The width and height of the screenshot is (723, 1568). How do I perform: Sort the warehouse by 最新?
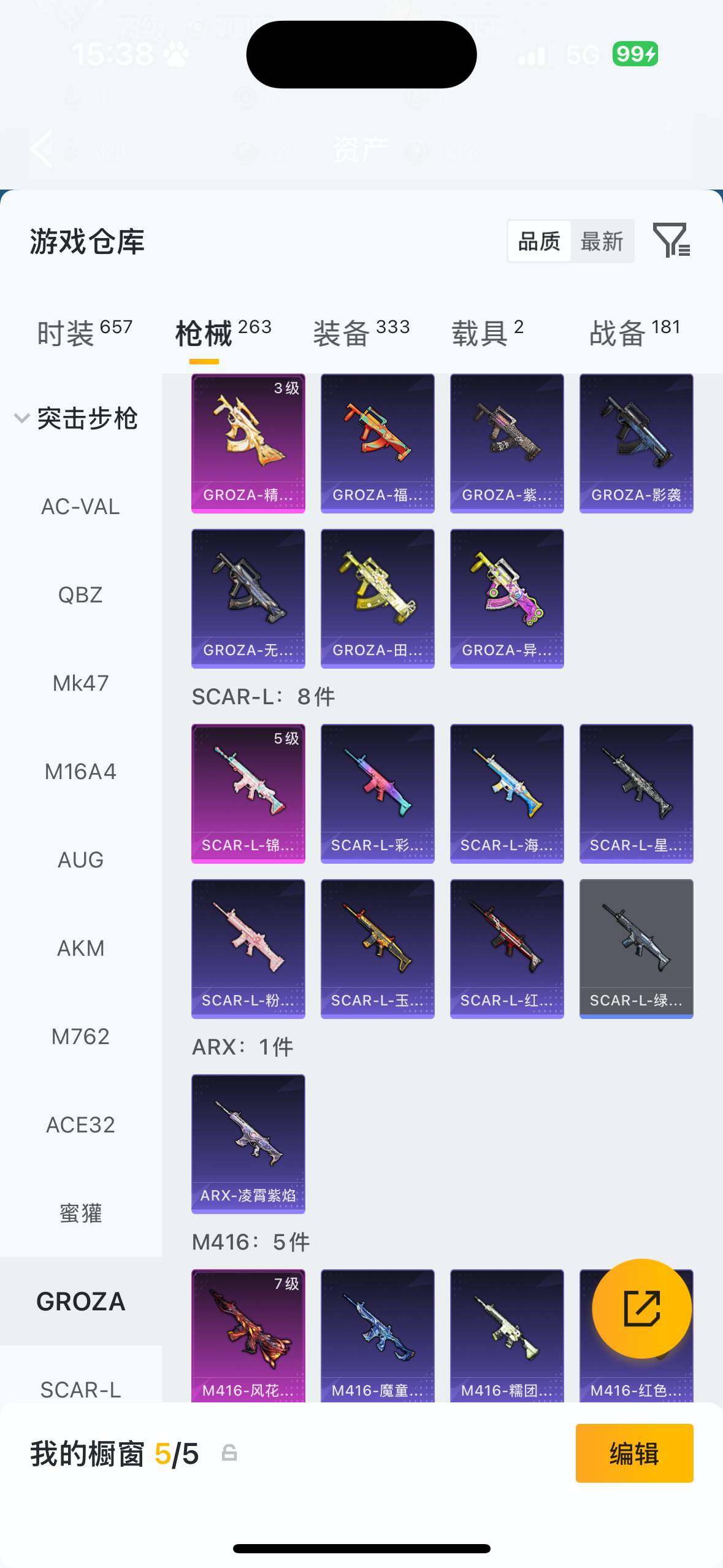(x=602, y=242)
